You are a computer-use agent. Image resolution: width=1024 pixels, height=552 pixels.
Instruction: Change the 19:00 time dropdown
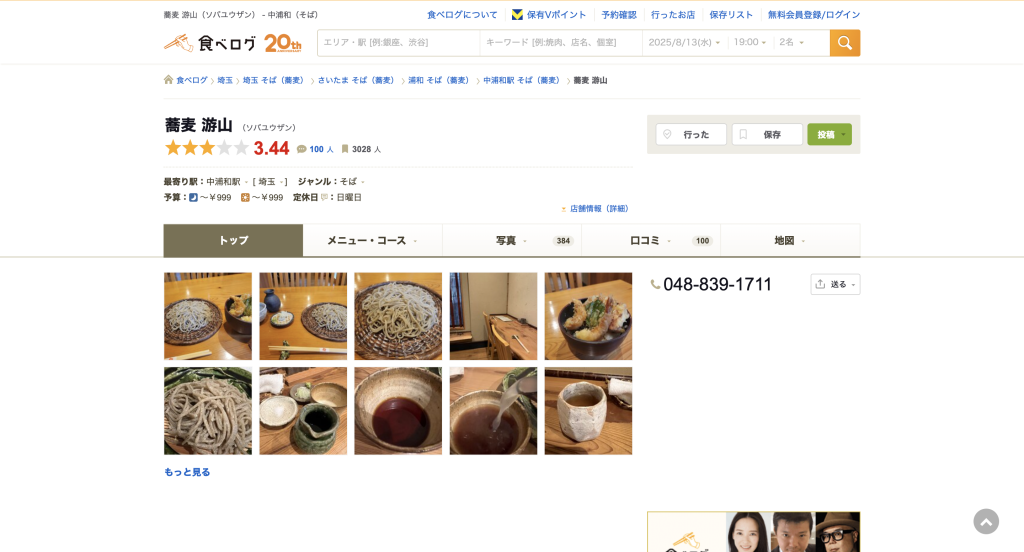click(750, 43)
